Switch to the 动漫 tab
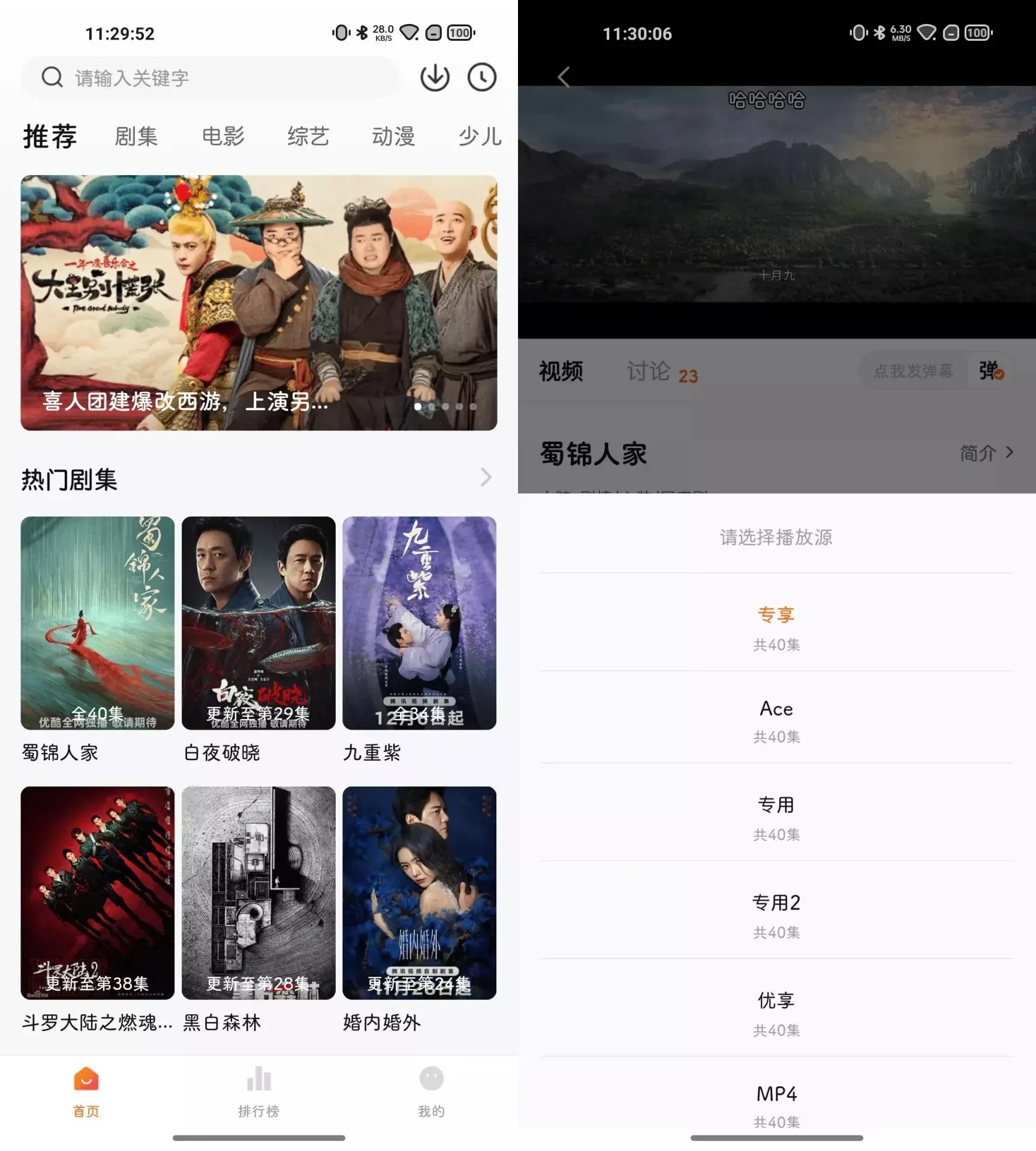Image resolution: width=1036 pixels, height=1151 pixels. pos(393,137)
